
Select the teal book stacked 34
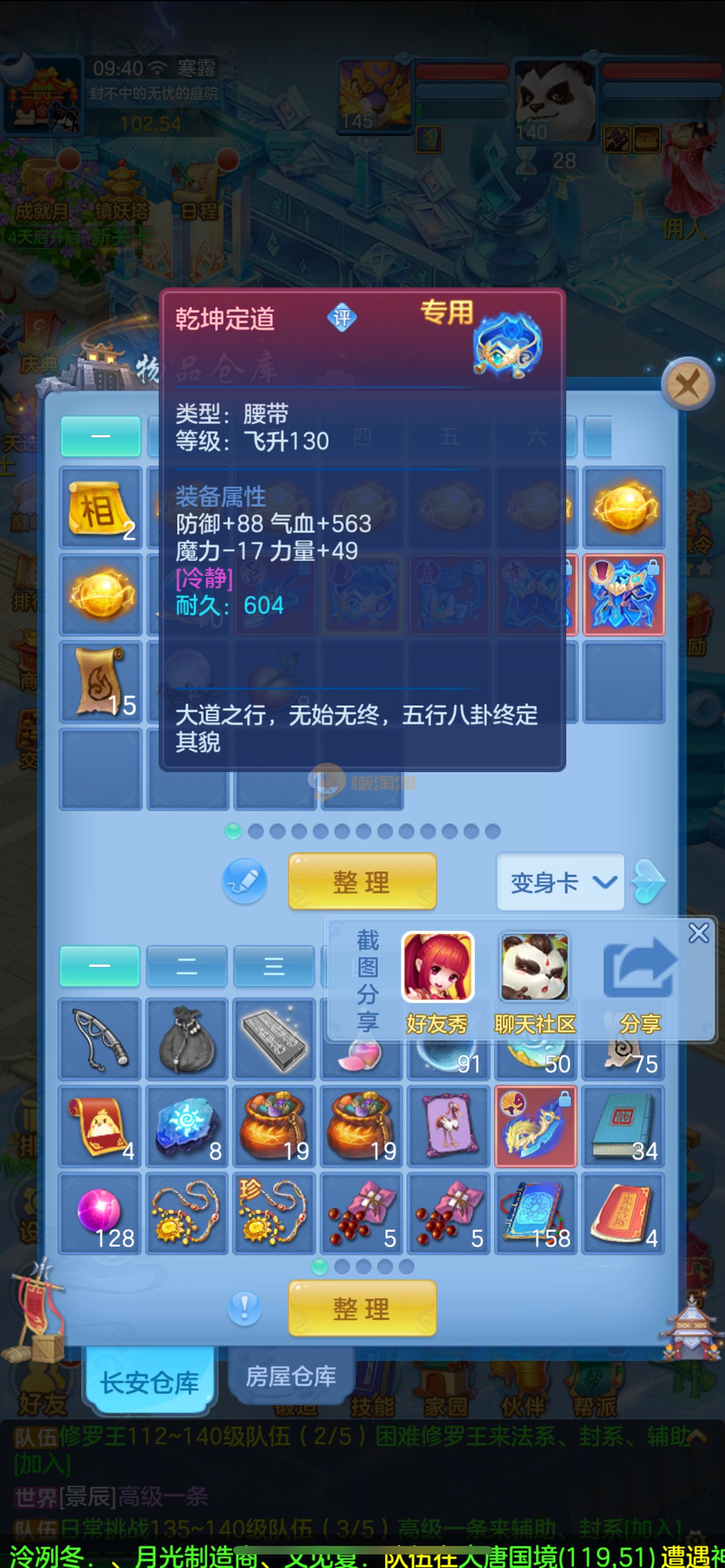coord(622,1125)
